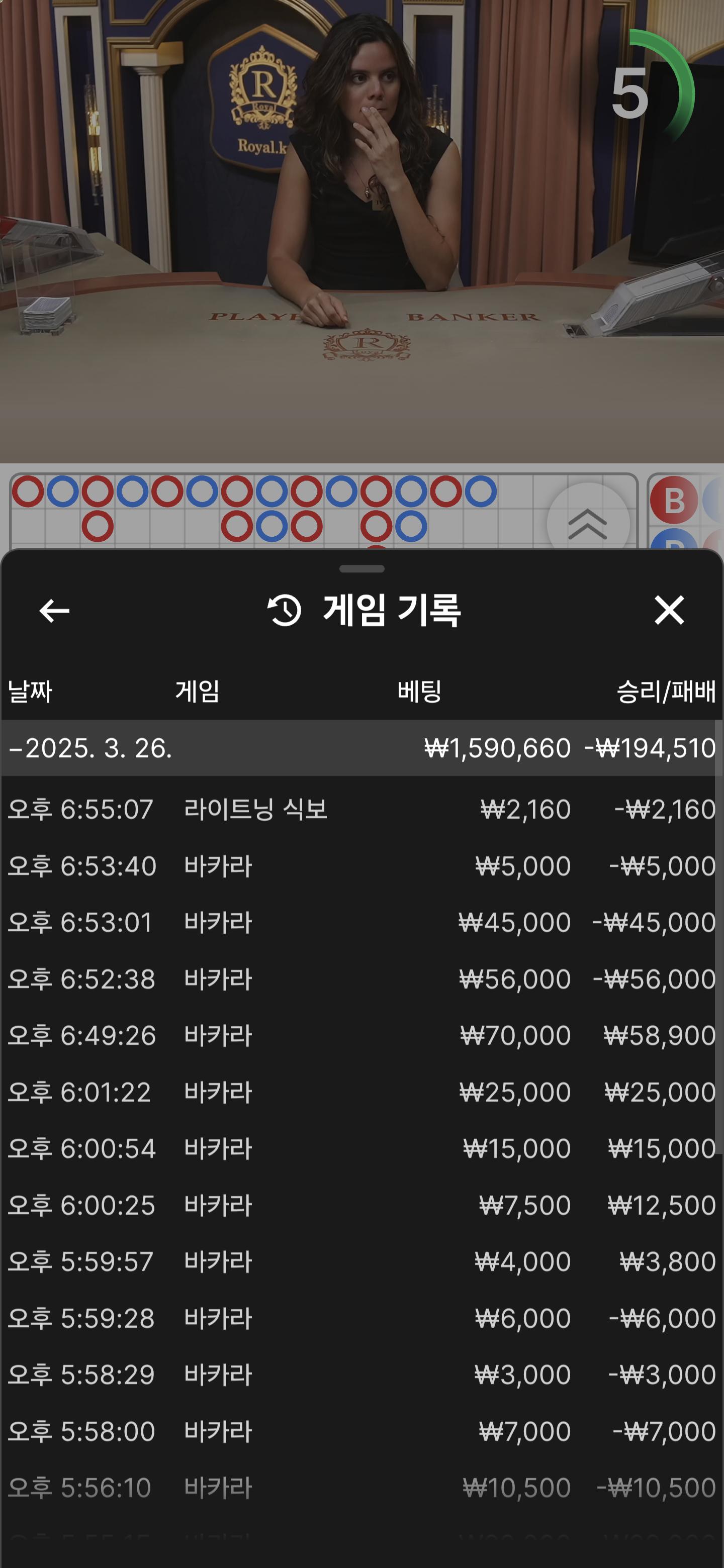Open the 5:58:00 baccarat record
724x1568 pixels.
point(361,1432)
